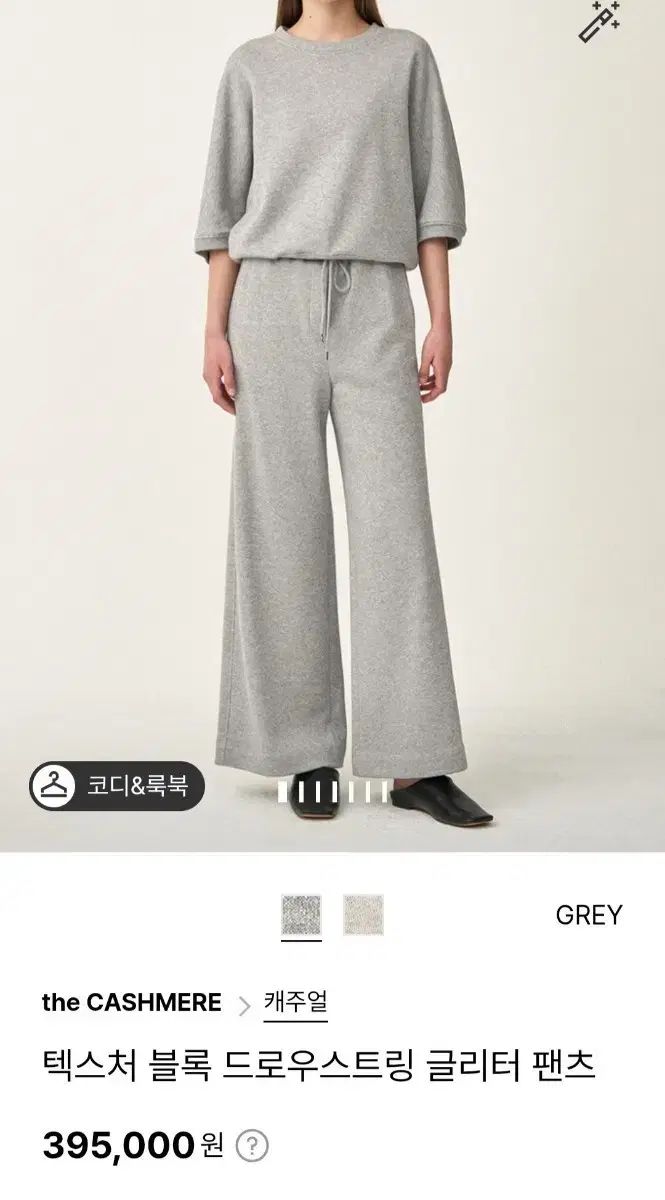Tap the product image page indicator
The height and width of the screenshot is (1200, 665).
point(332,791)
